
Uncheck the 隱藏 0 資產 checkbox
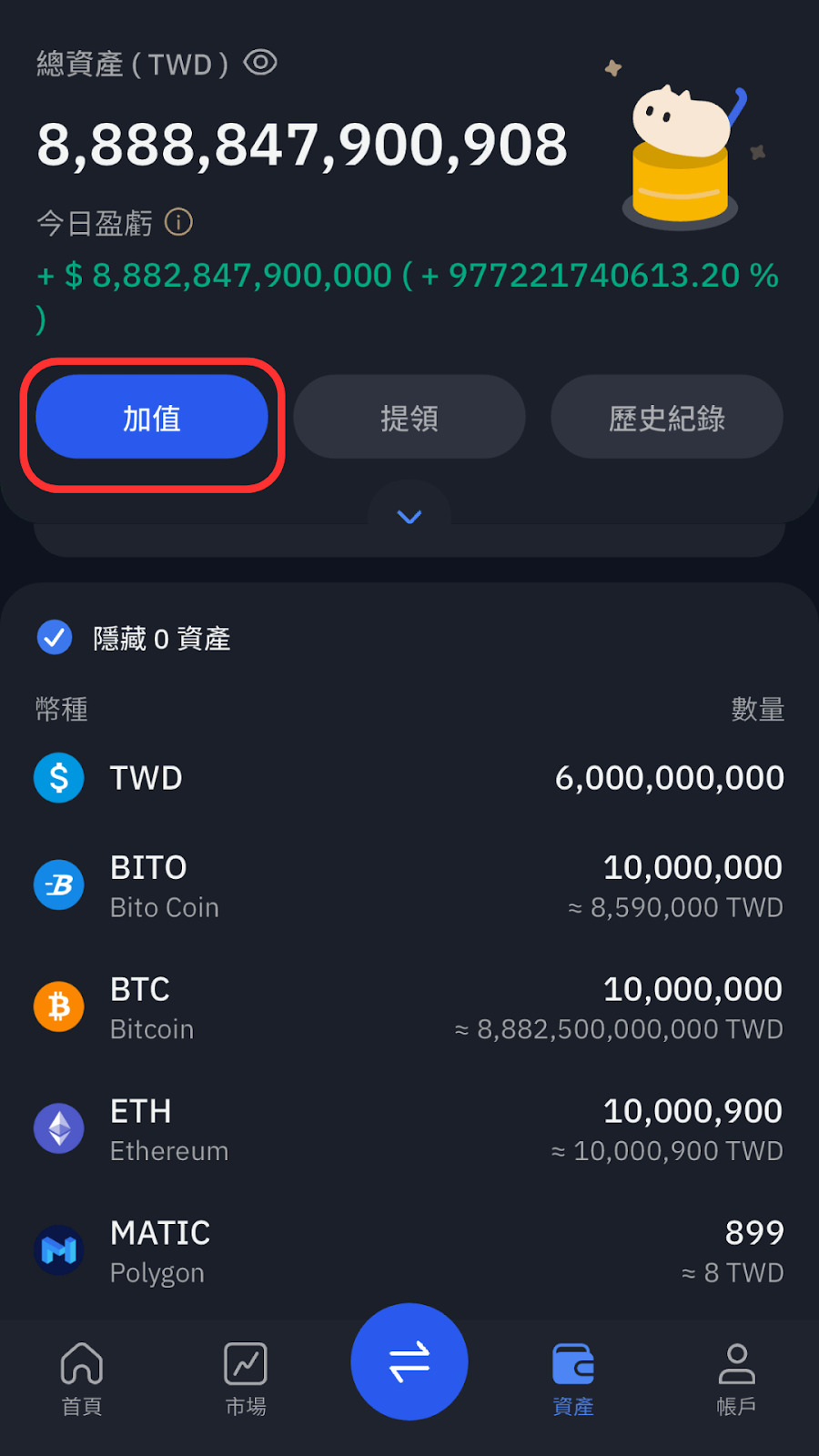pyautogui.click(x=55, y=637)
